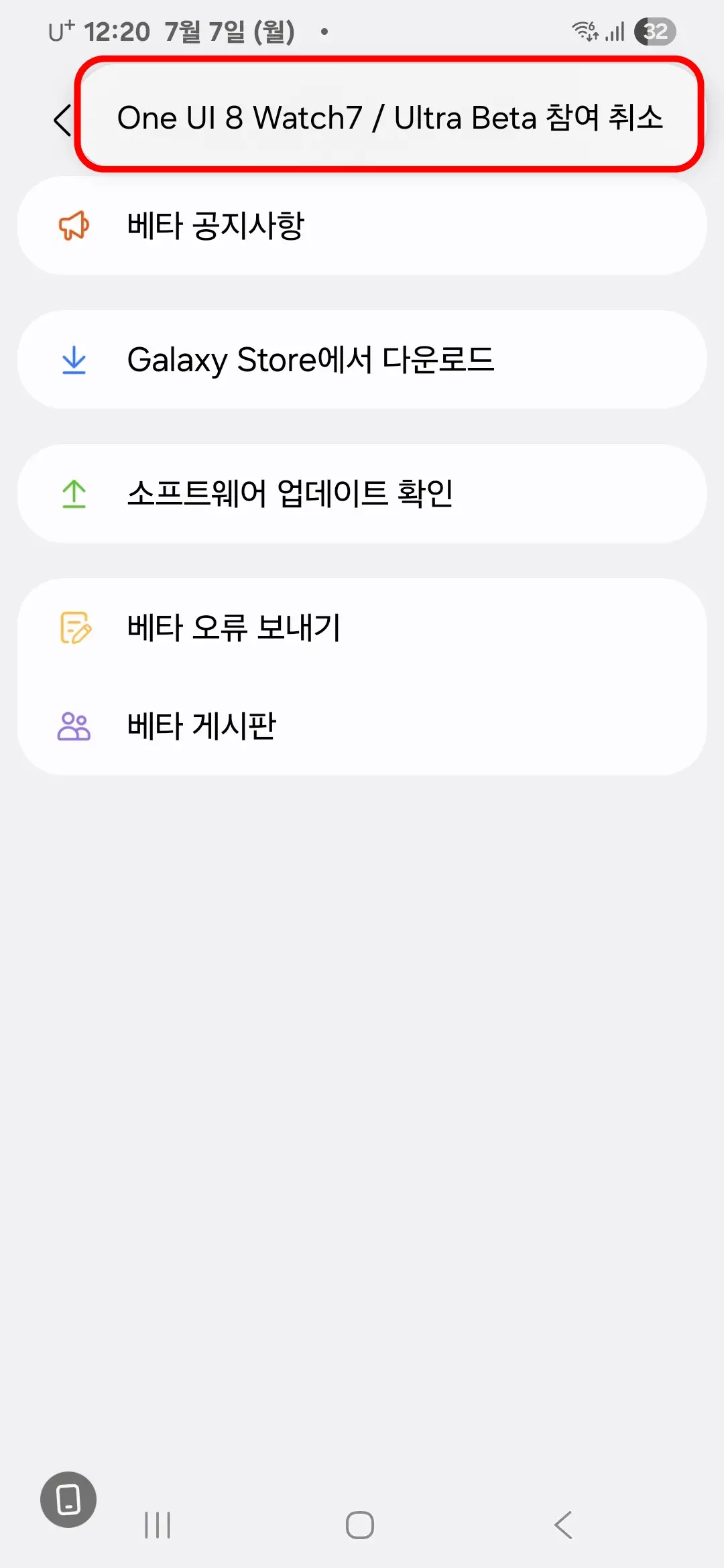This screenshot has width=724, height=1568.
Task: Cancel One UI 8 Watch7 Ultra Beta participation
Action: [391, 117]
